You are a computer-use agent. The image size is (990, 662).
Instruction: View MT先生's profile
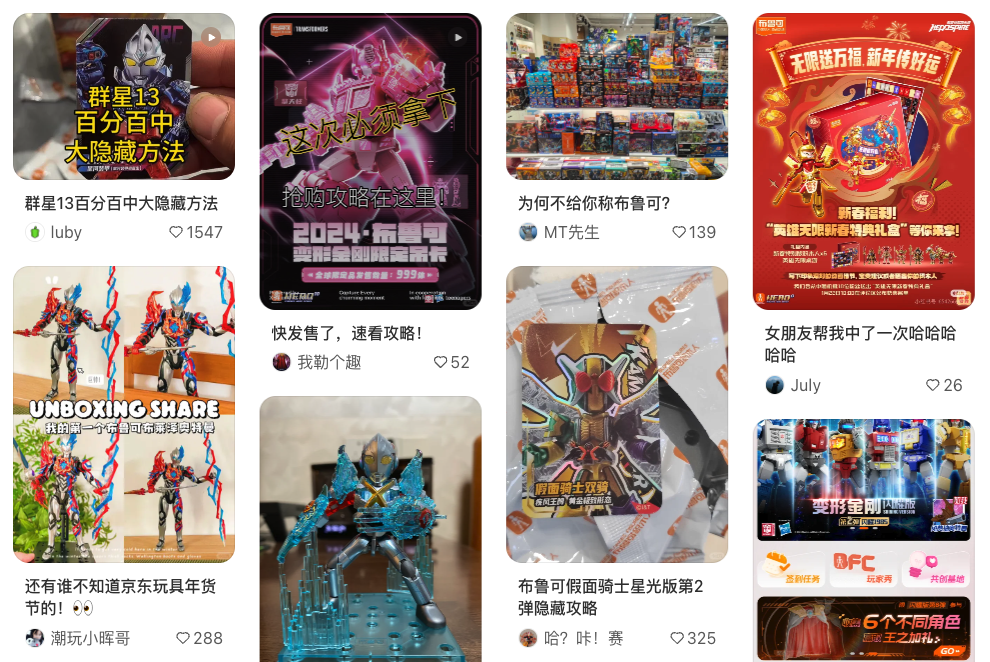[558, 232]
